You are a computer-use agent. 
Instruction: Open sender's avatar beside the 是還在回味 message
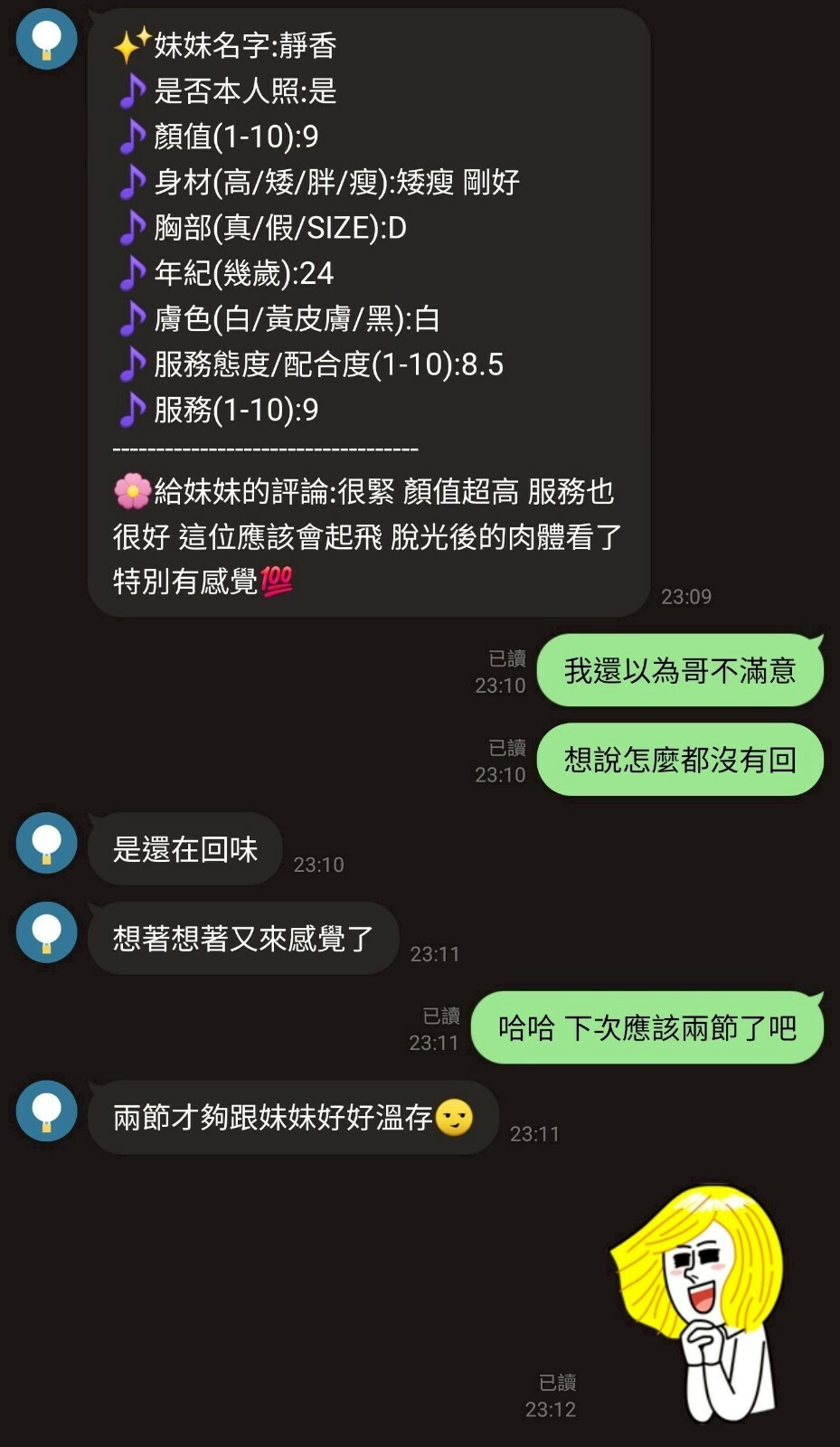pos(46,843)
